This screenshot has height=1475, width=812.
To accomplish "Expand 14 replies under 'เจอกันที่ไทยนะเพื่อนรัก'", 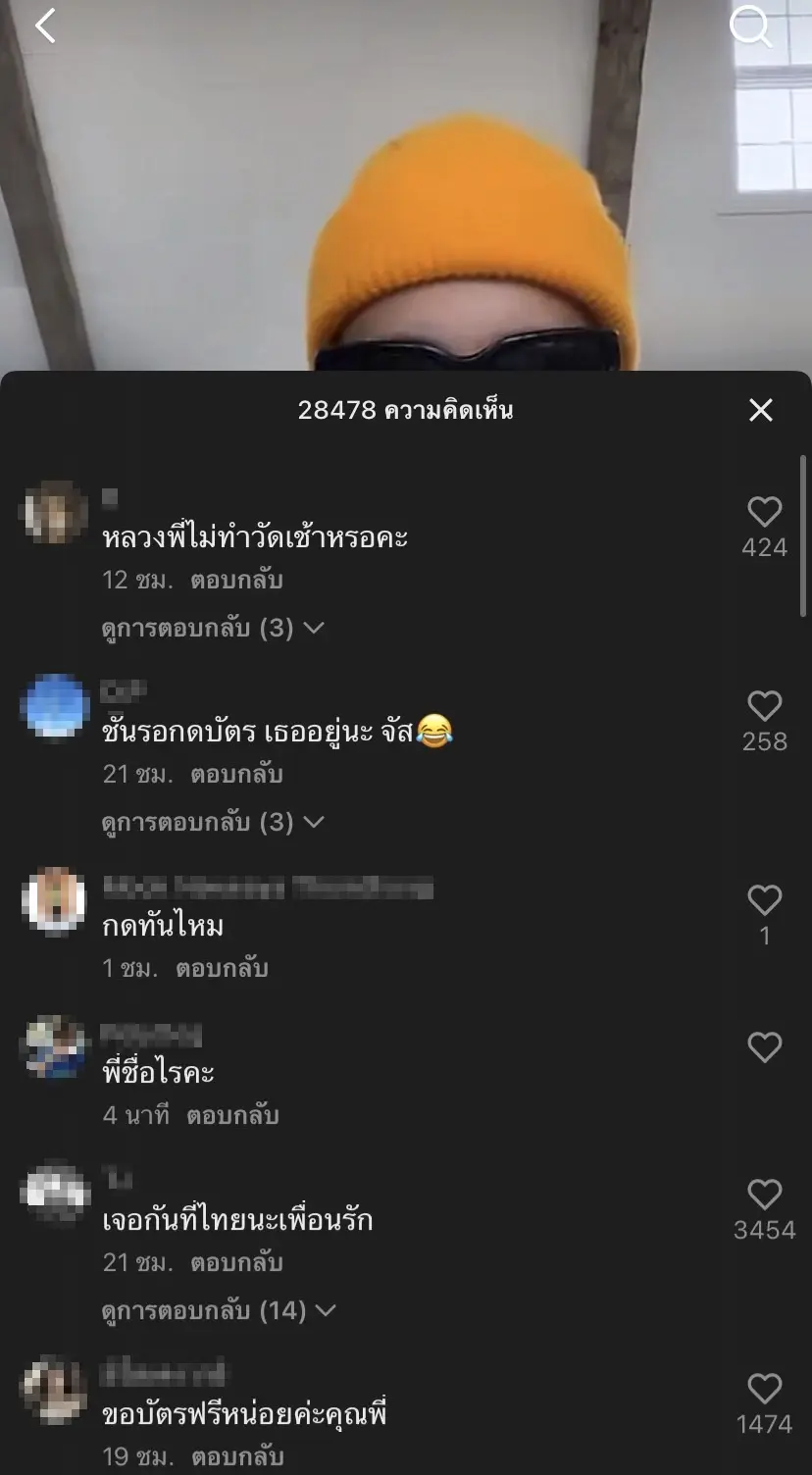I will click(x=218, y=1310).
